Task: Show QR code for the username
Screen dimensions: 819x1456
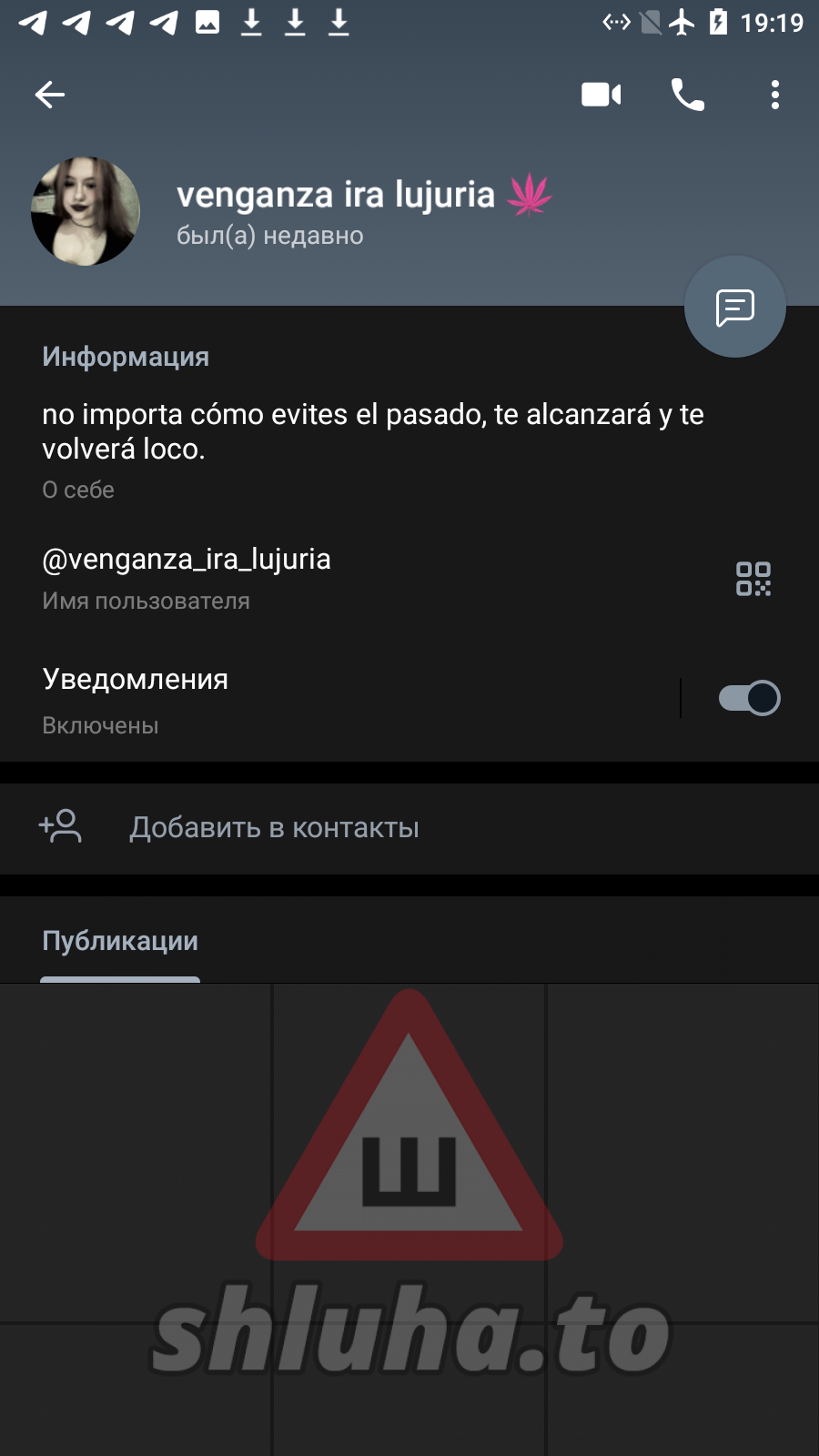Action: (753, 579)
